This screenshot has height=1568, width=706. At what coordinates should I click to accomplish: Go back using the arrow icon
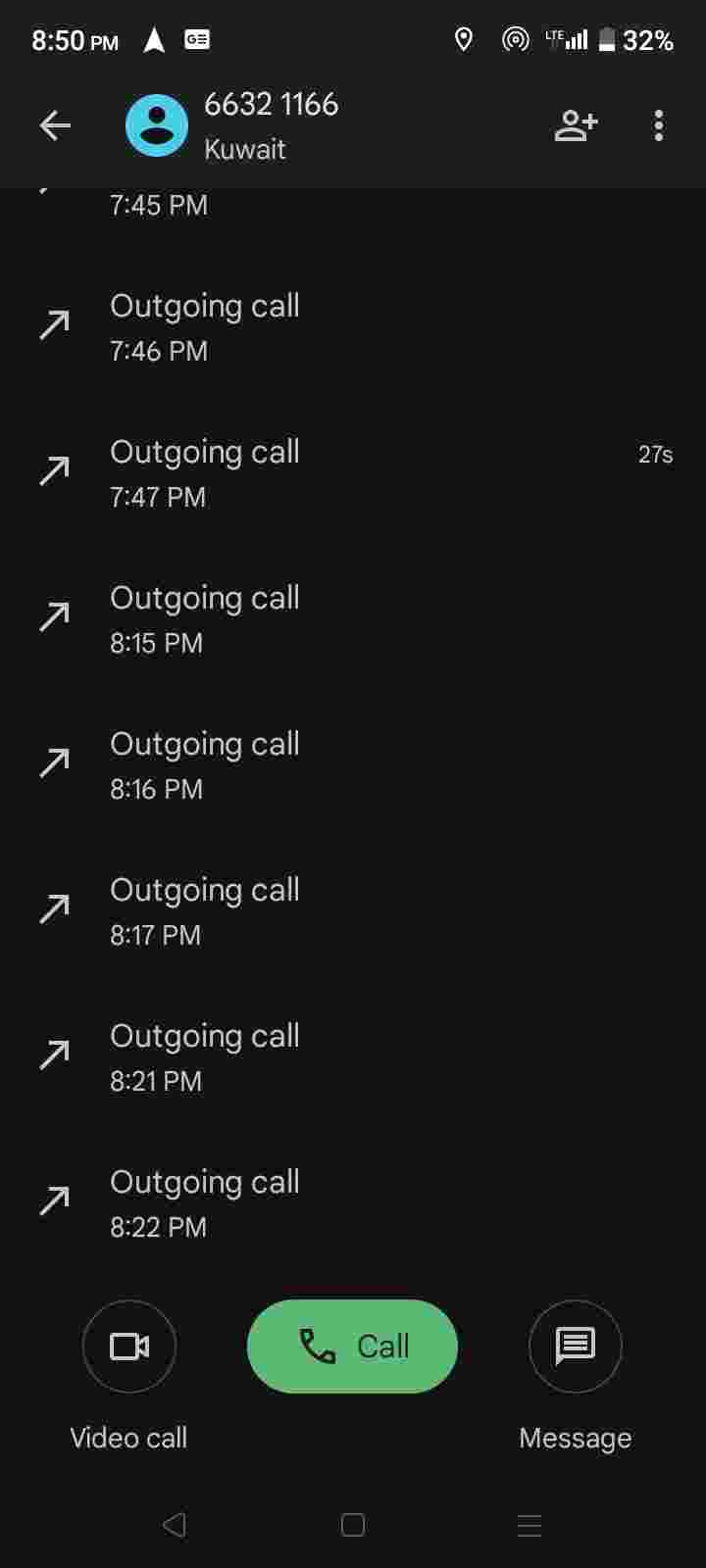pyautogui.click(x=55, y=125)
